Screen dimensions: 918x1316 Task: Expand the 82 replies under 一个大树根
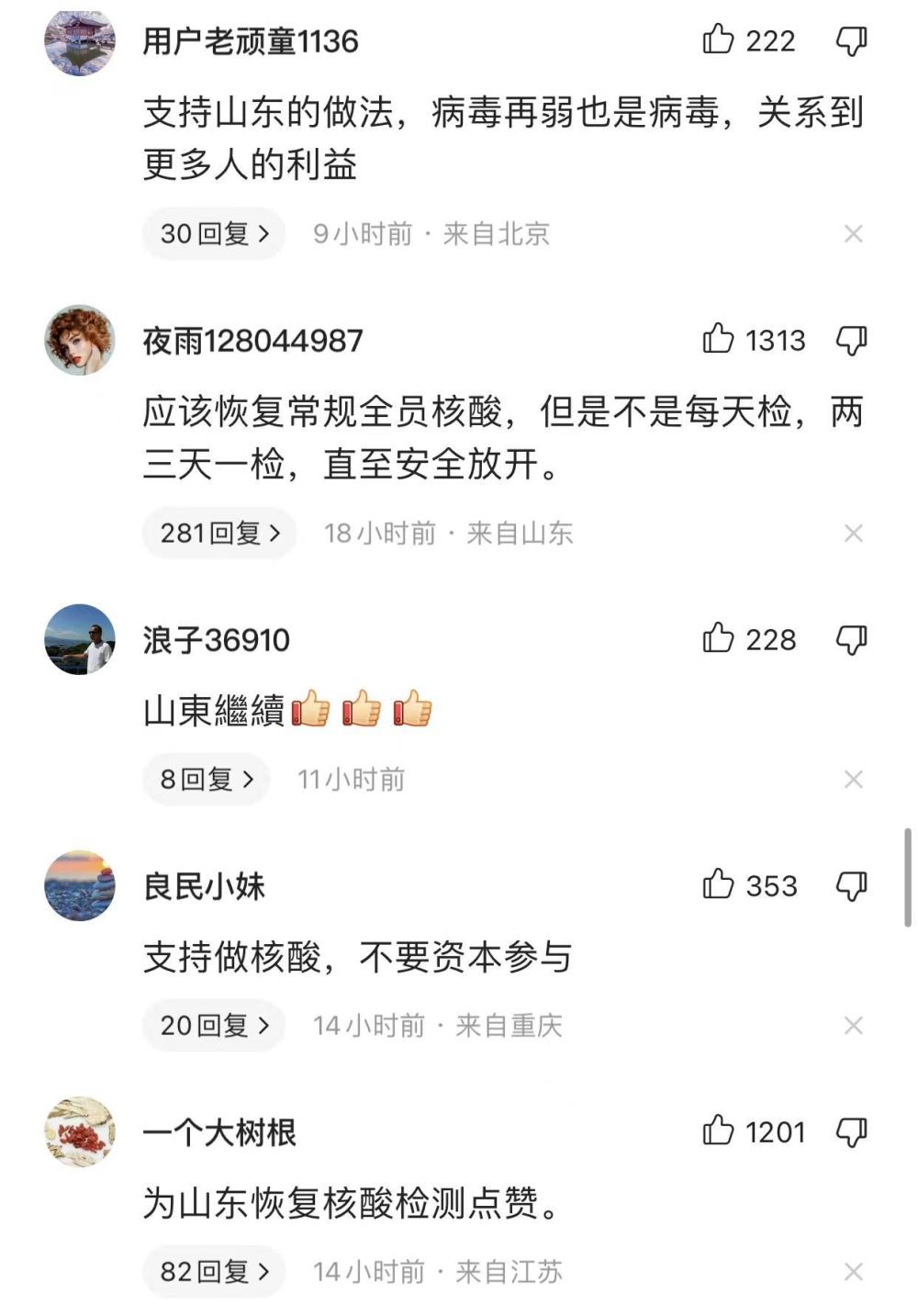click(214, 1272)
